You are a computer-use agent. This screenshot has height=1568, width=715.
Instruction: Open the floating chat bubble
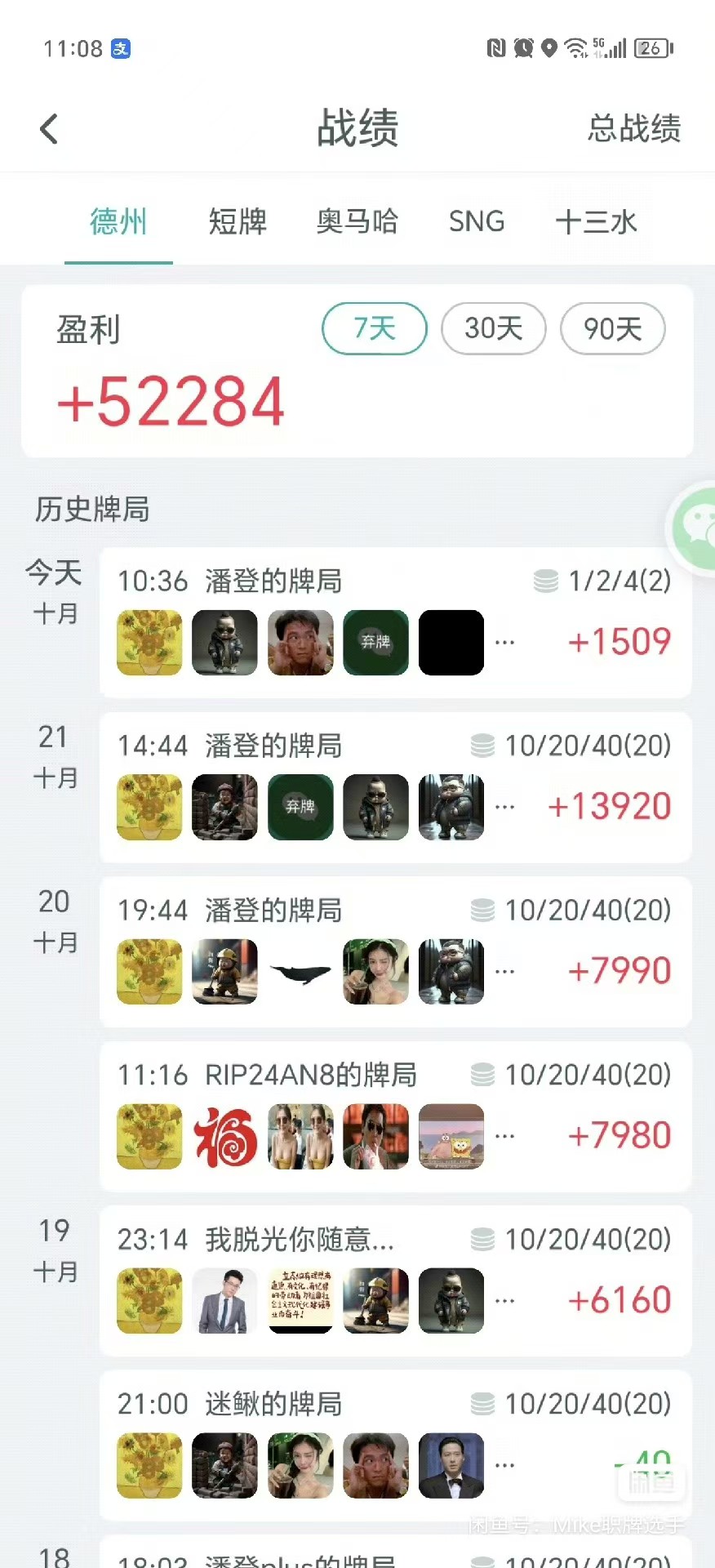(x=695, y=527)
